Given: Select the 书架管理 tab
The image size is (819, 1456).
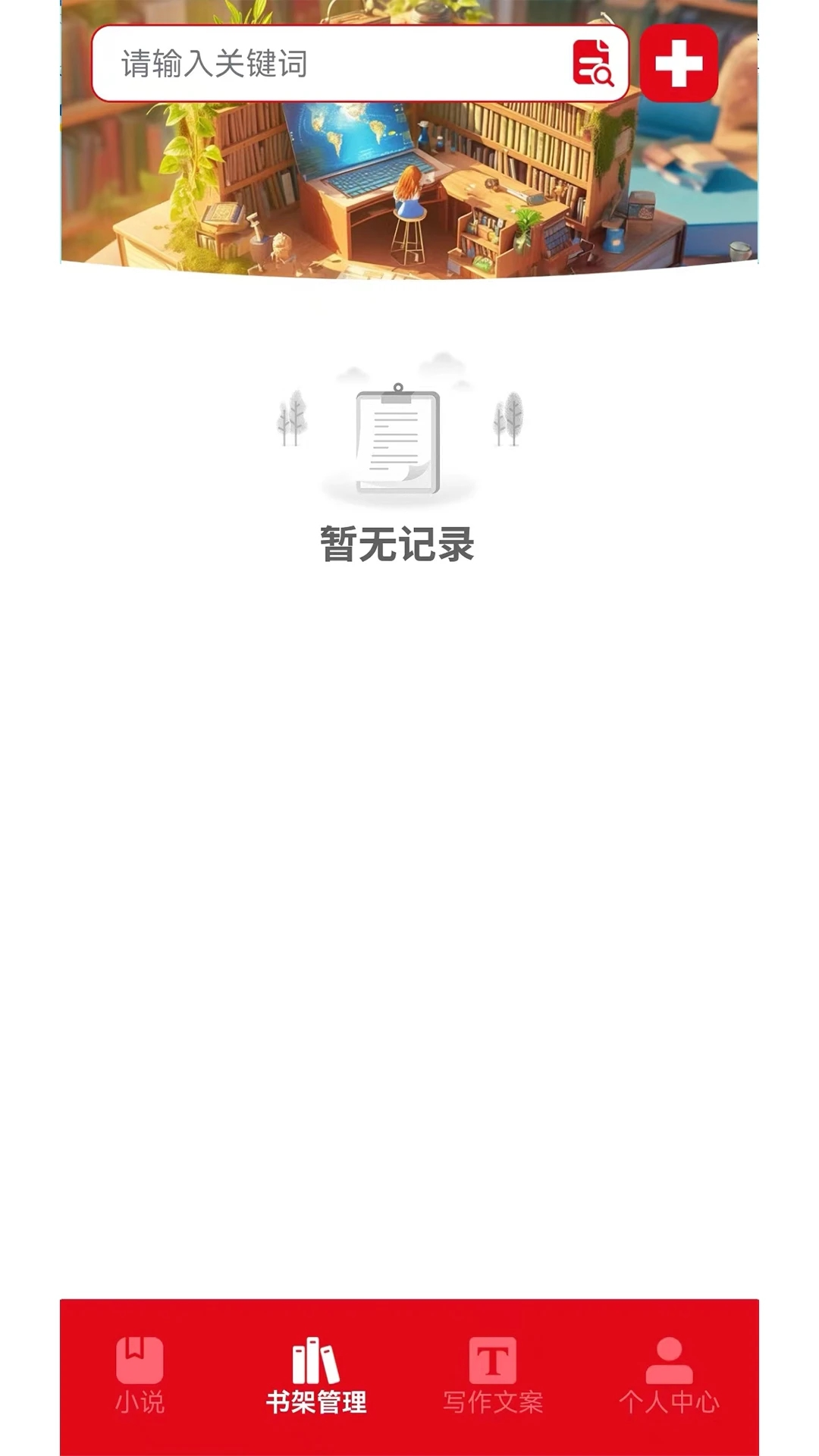Looking at the screenshot, I should coord(316,1376).
